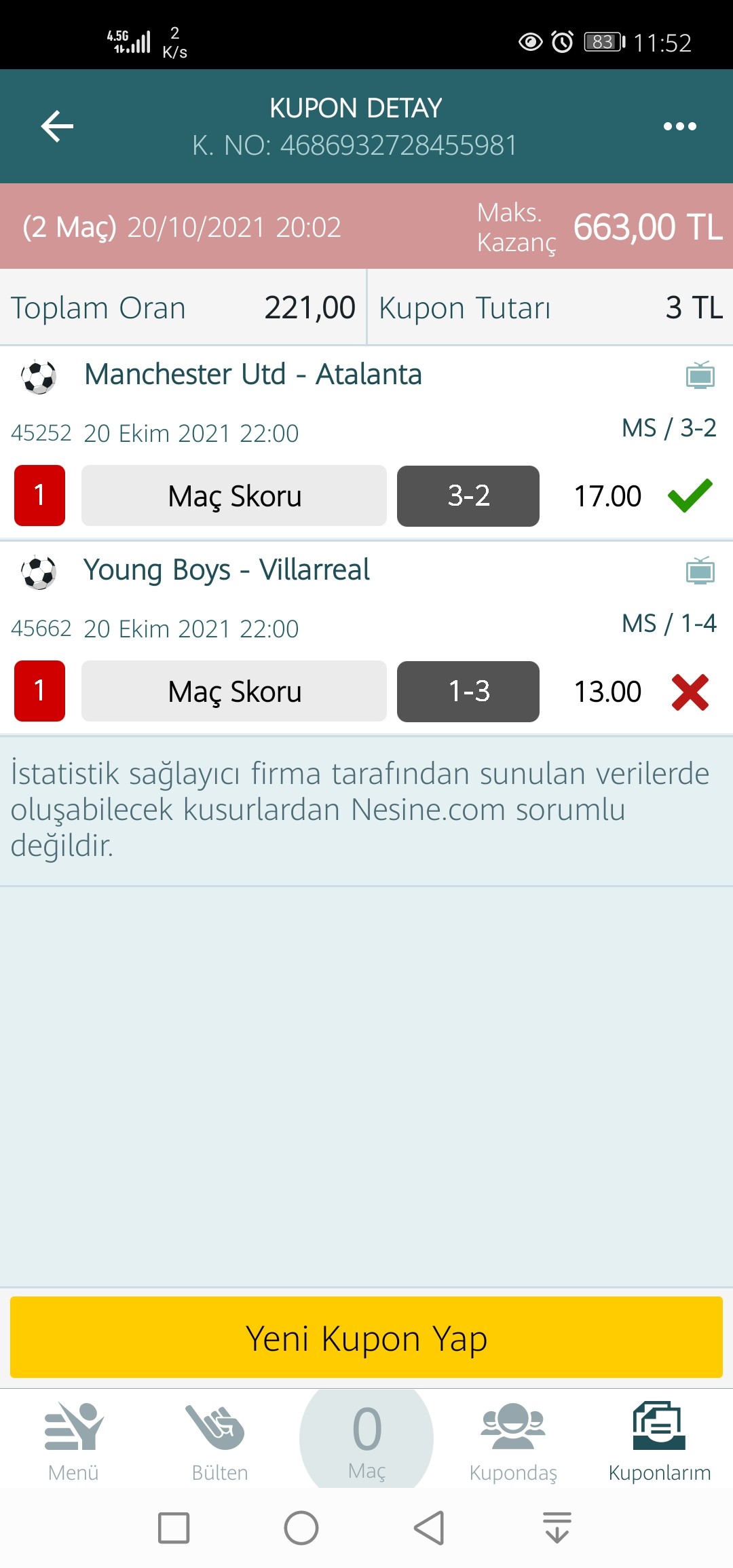
Task: Go back from Kupon Detay
Action: 57,126
